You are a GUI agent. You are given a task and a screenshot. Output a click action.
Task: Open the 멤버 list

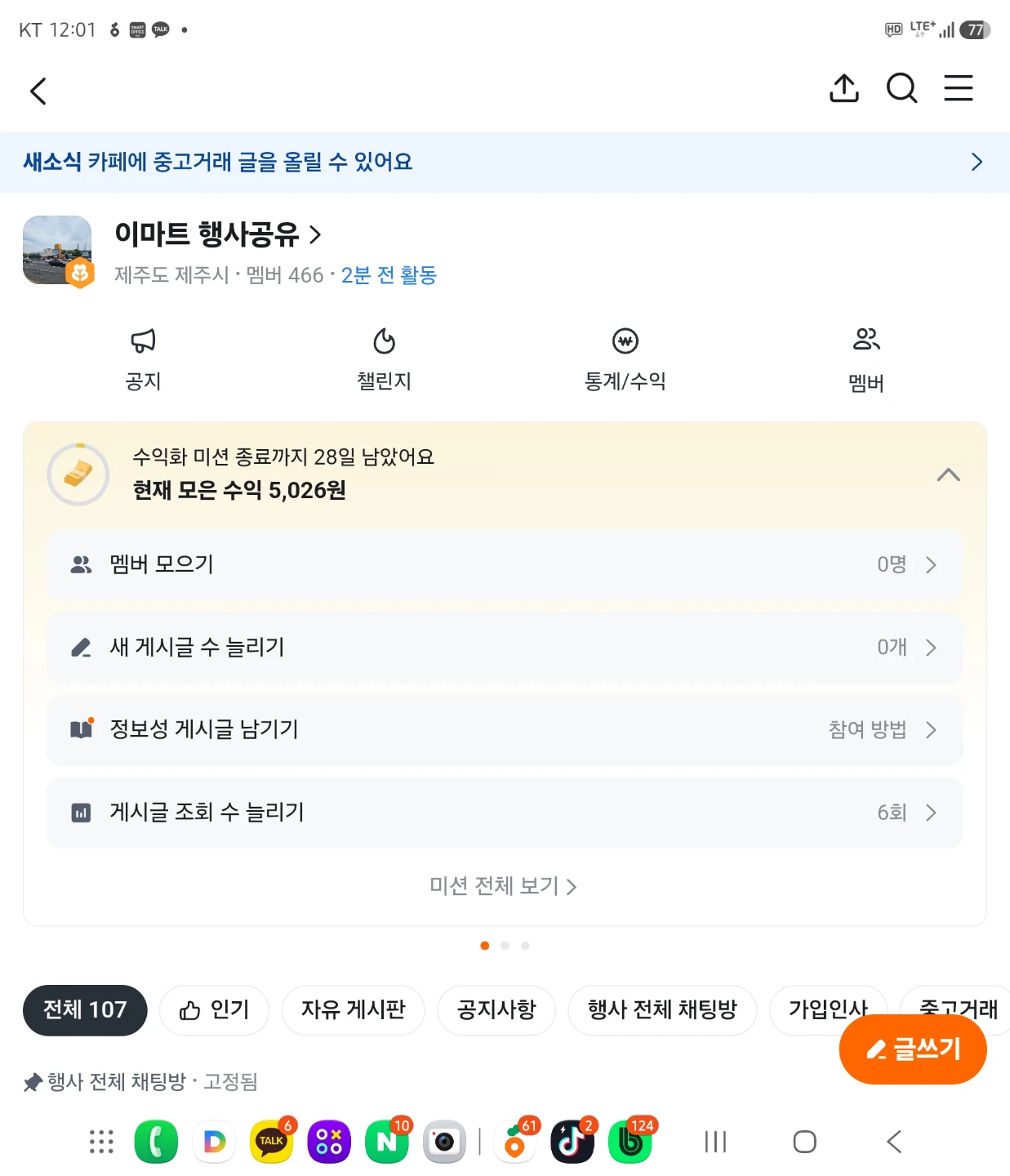click(x=866, y=360)
